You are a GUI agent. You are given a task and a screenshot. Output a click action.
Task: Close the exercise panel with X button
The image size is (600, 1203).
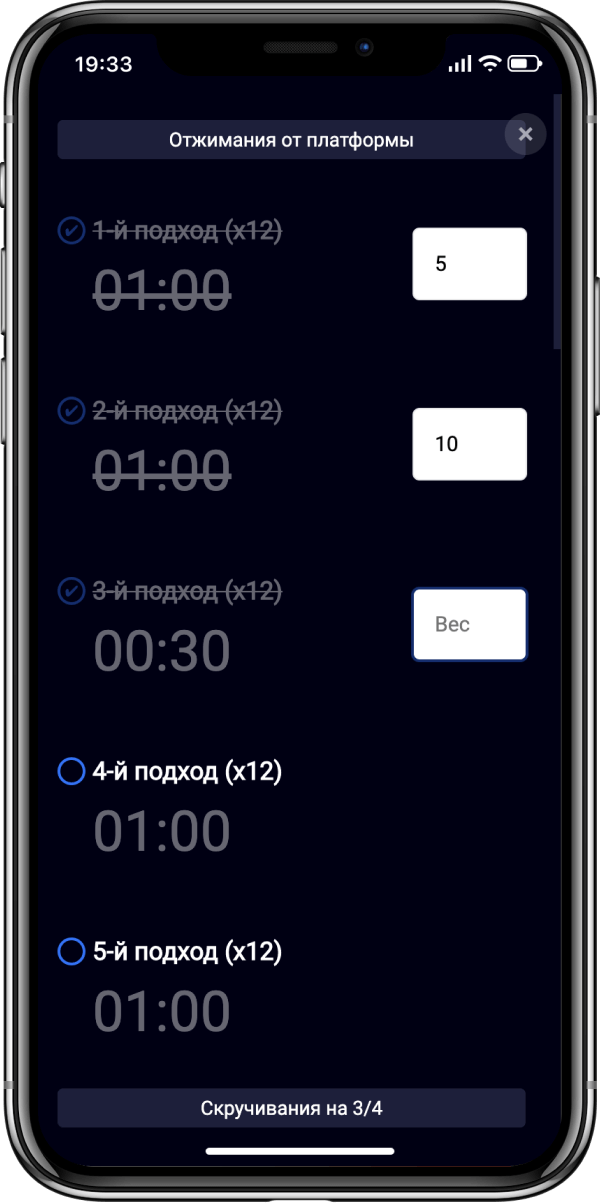[525, 134]
